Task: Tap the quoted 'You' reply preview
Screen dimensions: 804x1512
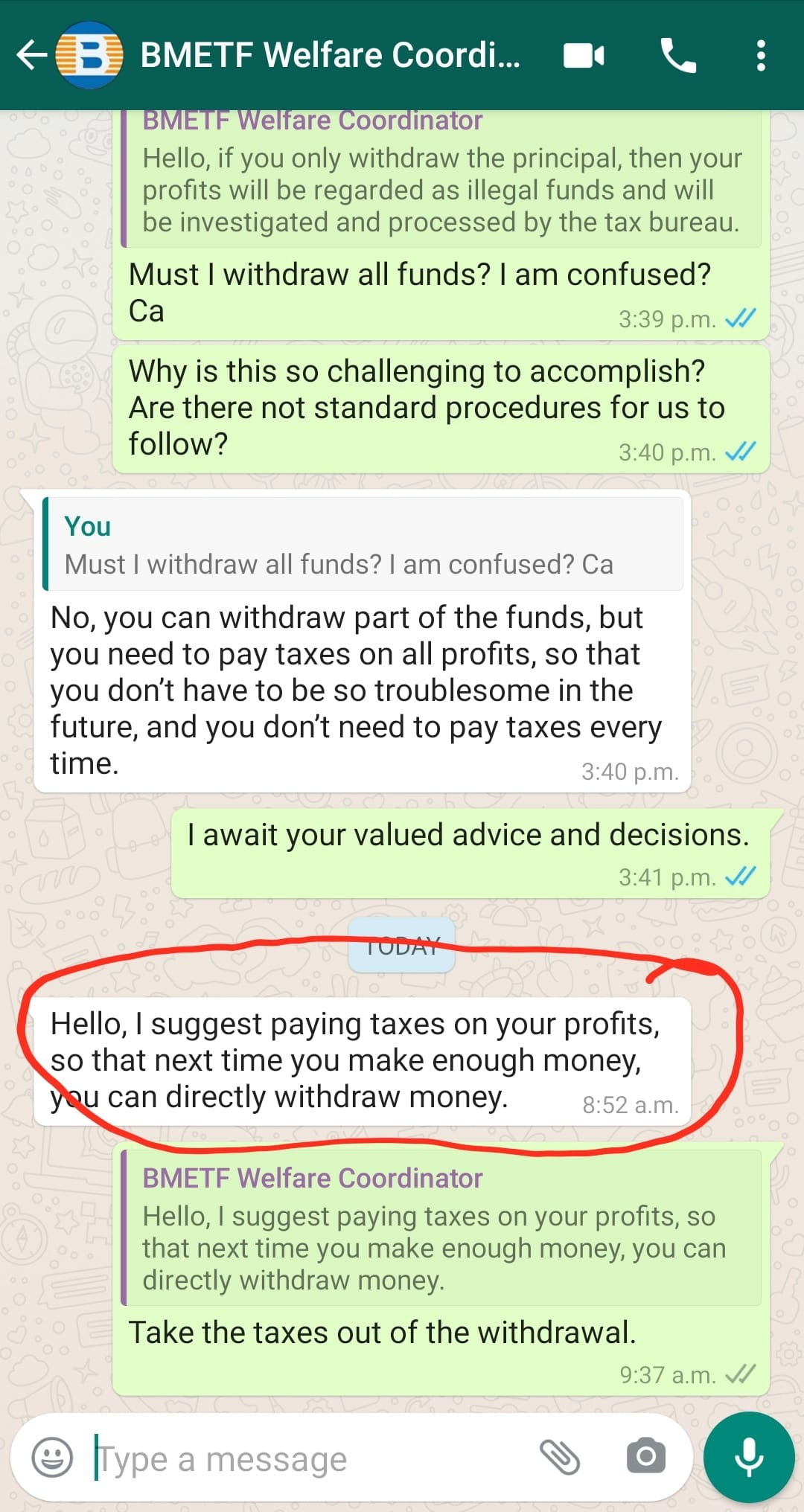Action: tap(363, 544)
